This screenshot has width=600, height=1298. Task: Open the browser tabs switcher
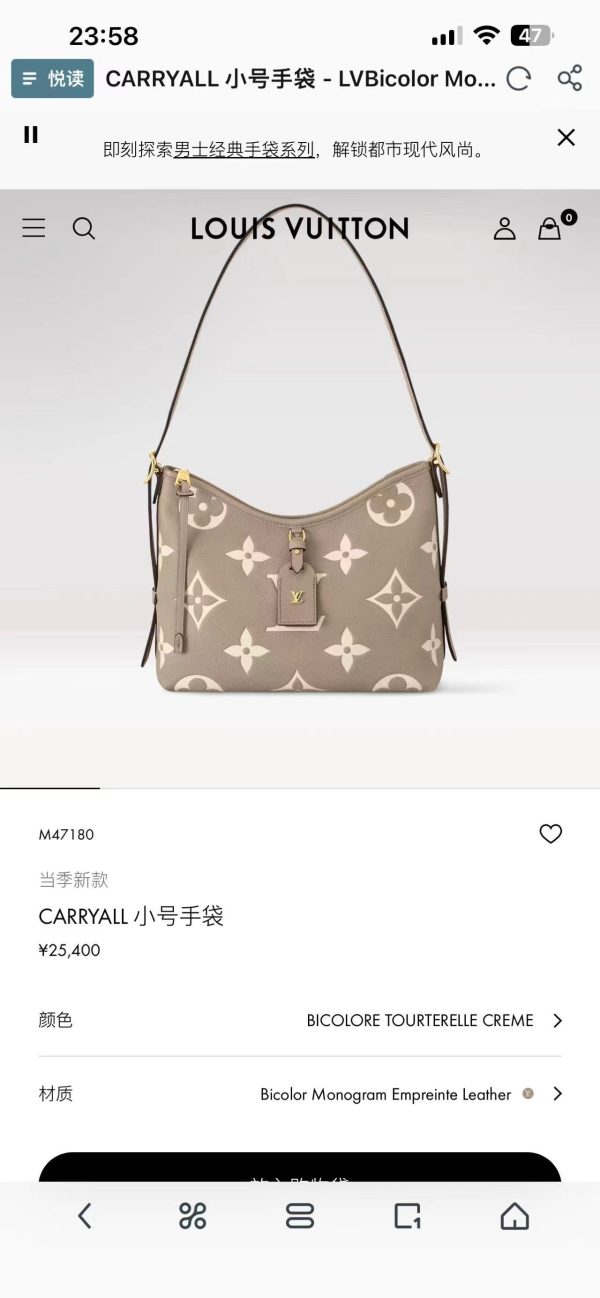point(300,1216)
